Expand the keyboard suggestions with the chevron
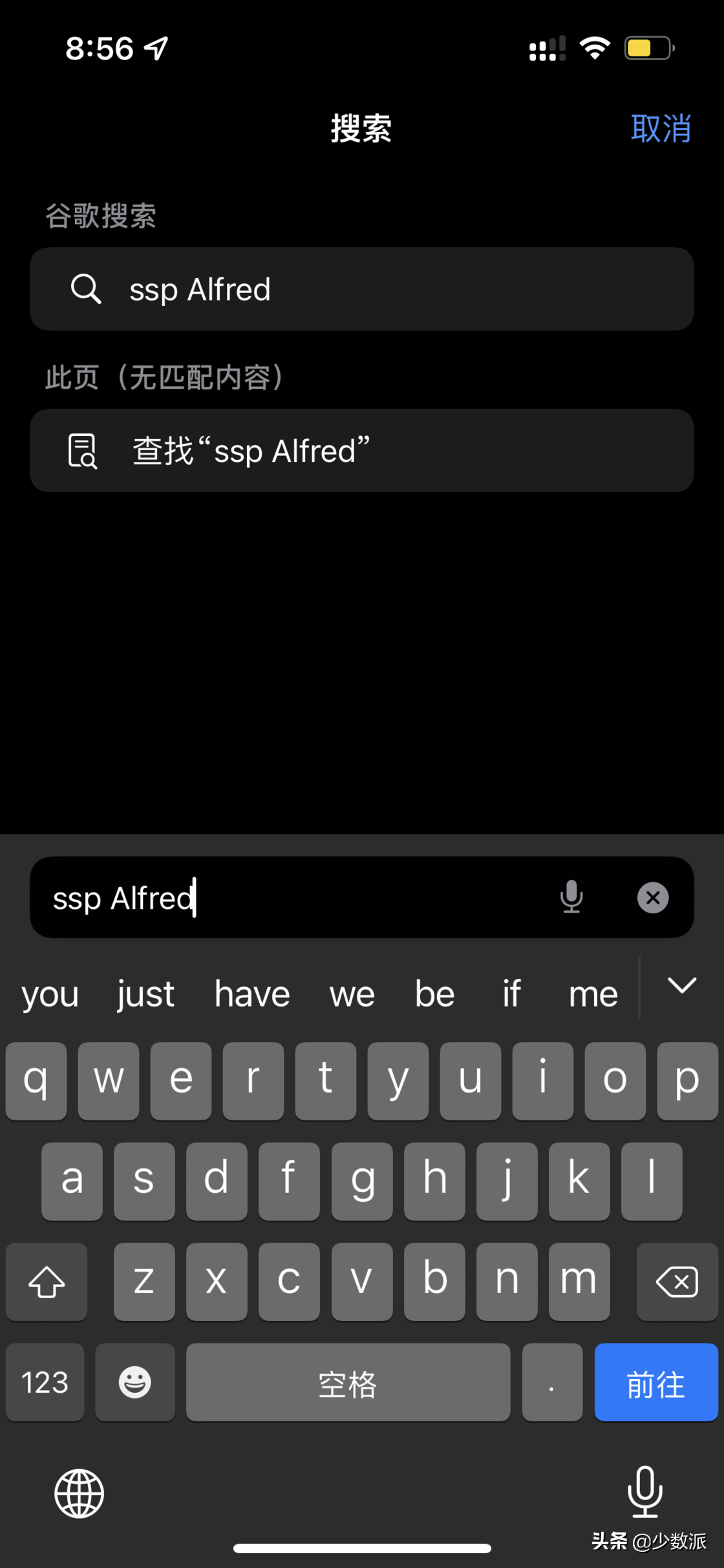The width and height of the screenshot is (724, 1568). point(681,985)
